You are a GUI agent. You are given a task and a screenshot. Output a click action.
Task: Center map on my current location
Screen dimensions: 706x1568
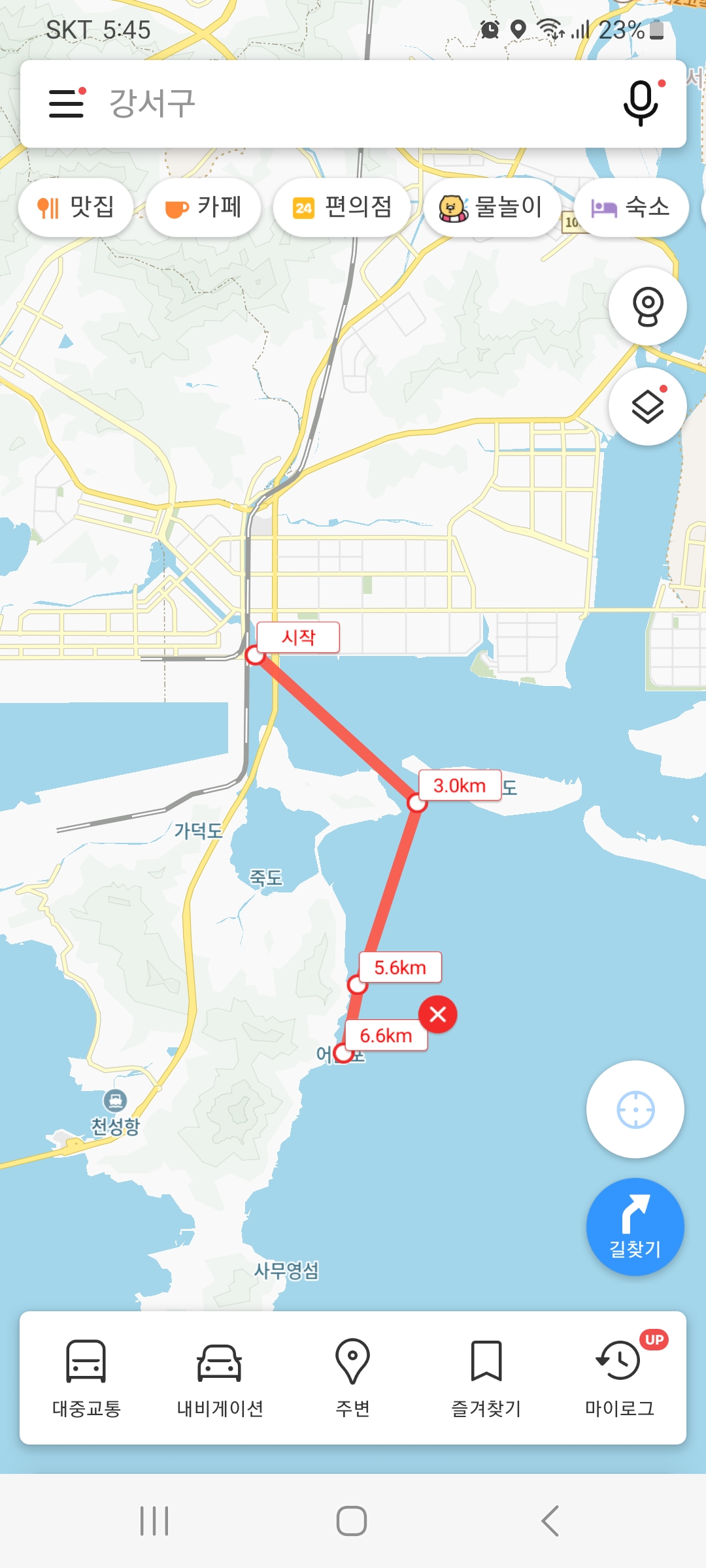[x=635, y=1109]
